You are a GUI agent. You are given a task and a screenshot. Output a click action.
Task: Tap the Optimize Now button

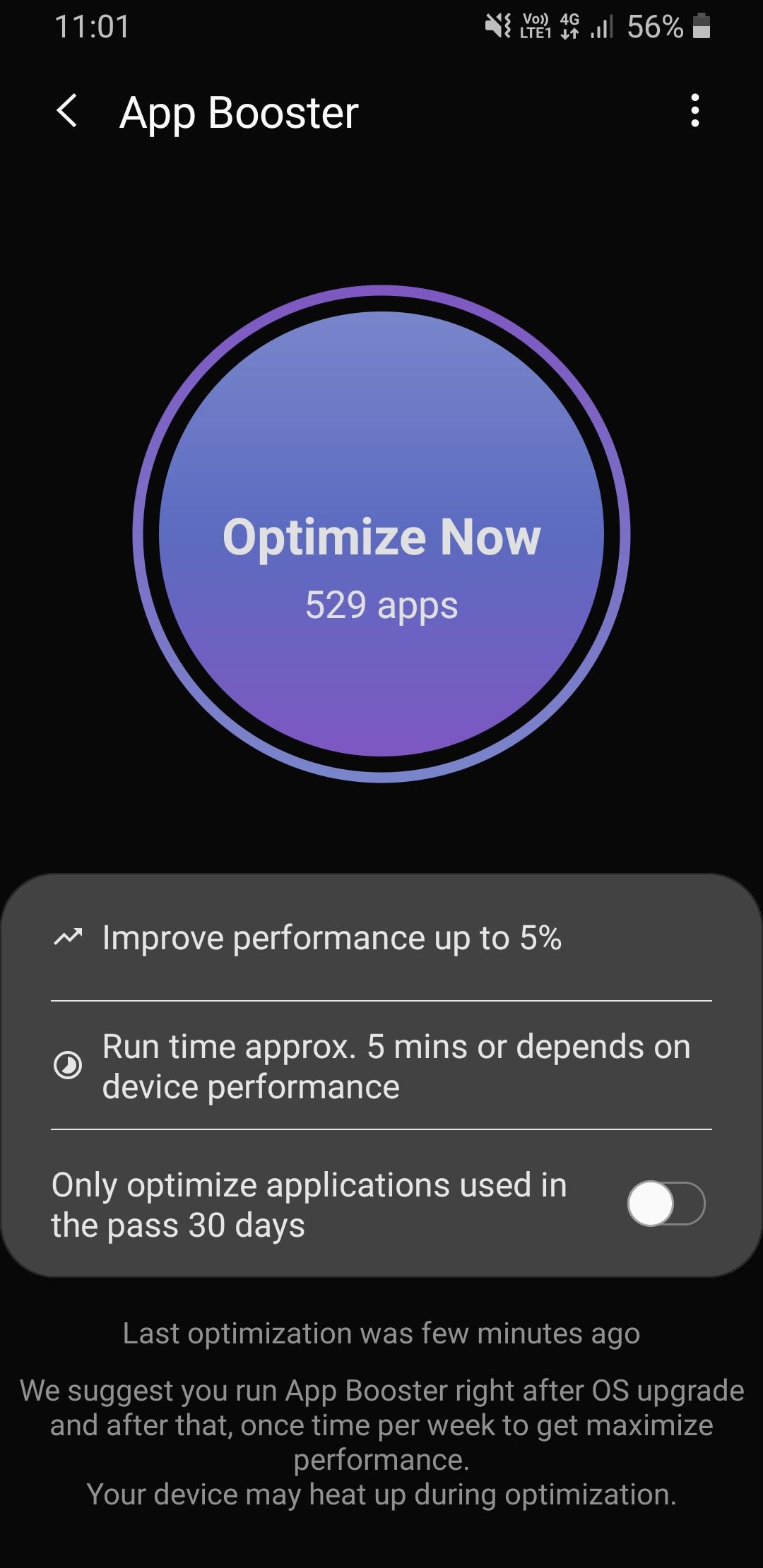pos(381,534)
